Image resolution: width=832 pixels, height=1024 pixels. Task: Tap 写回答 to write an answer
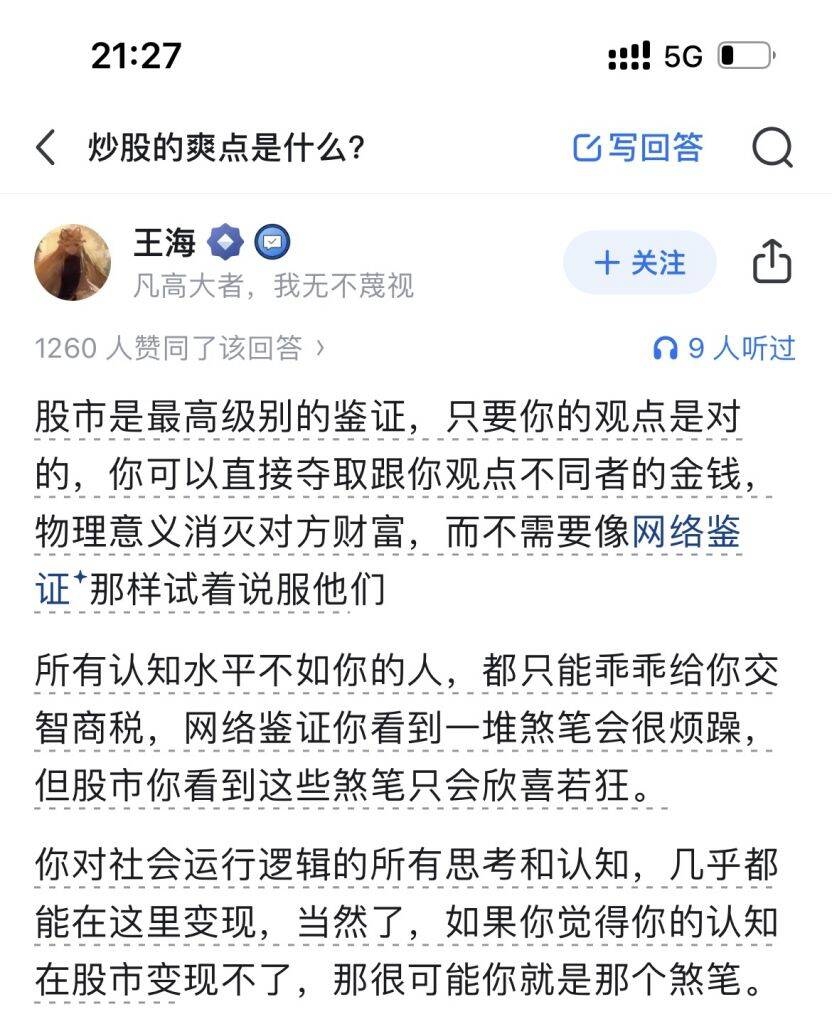[638, 148]
